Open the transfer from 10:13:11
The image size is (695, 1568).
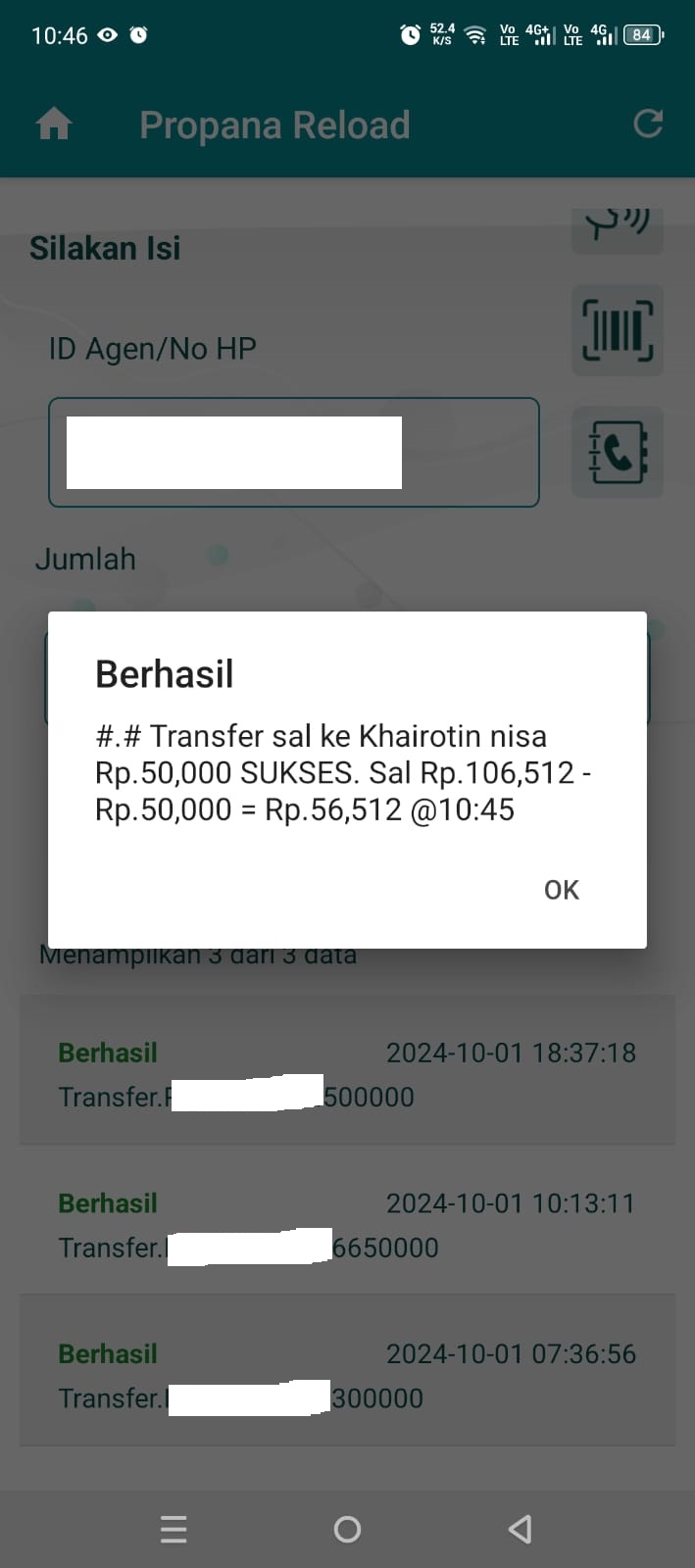[x=347, y=1222]
